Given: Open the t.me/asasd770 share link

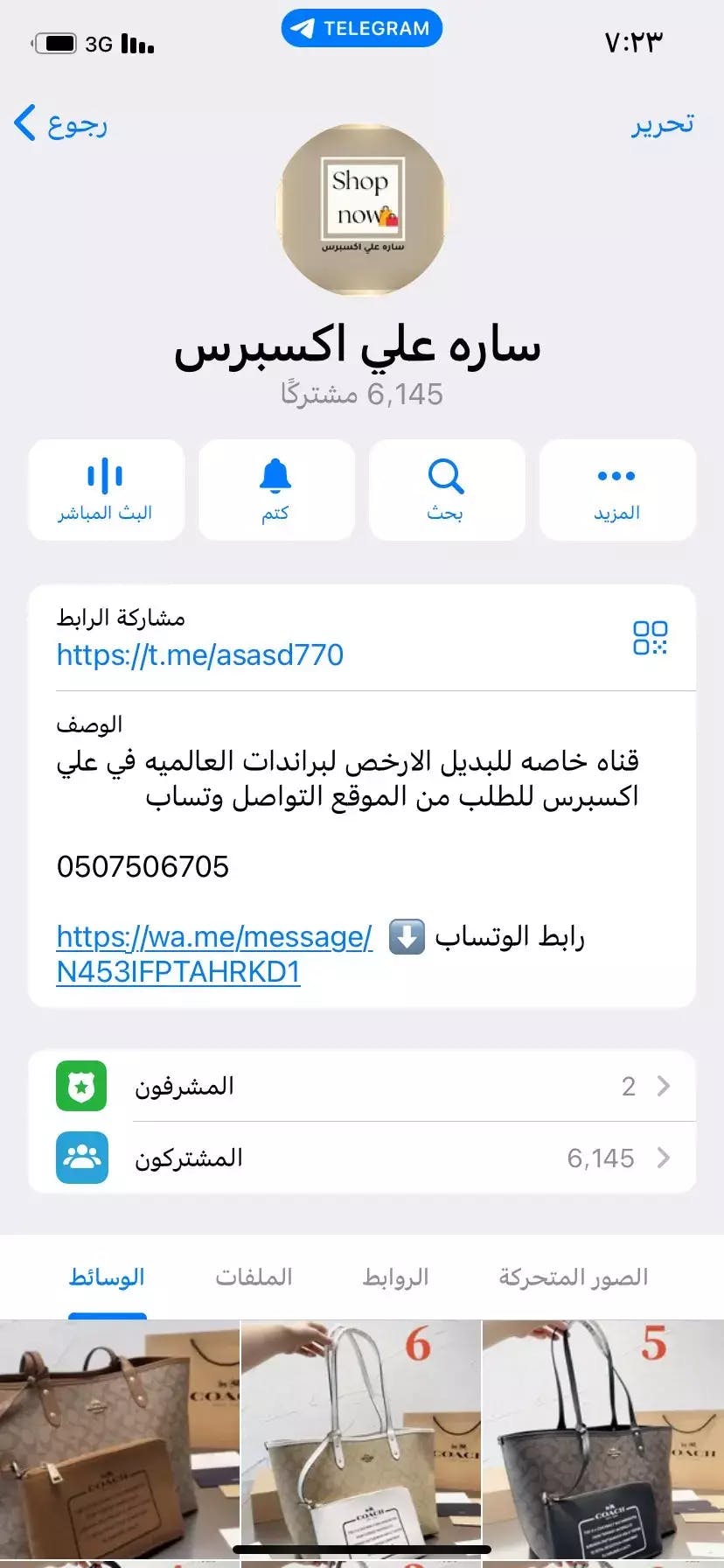Looking at the screenshot, I should 200,654.
